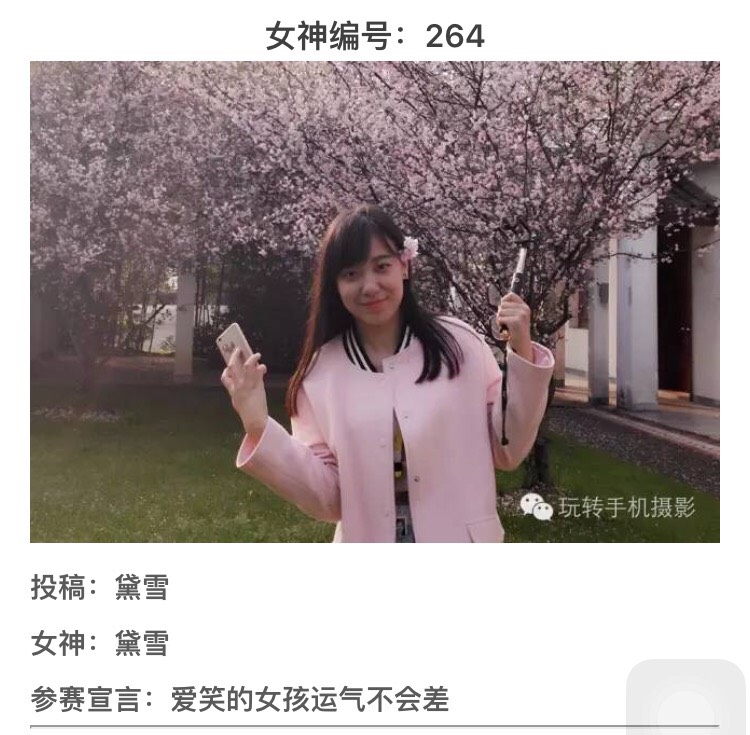Screen dimensions: 750x735
Task: Open the photo of goddess number 264
Action: coord(374,302)
